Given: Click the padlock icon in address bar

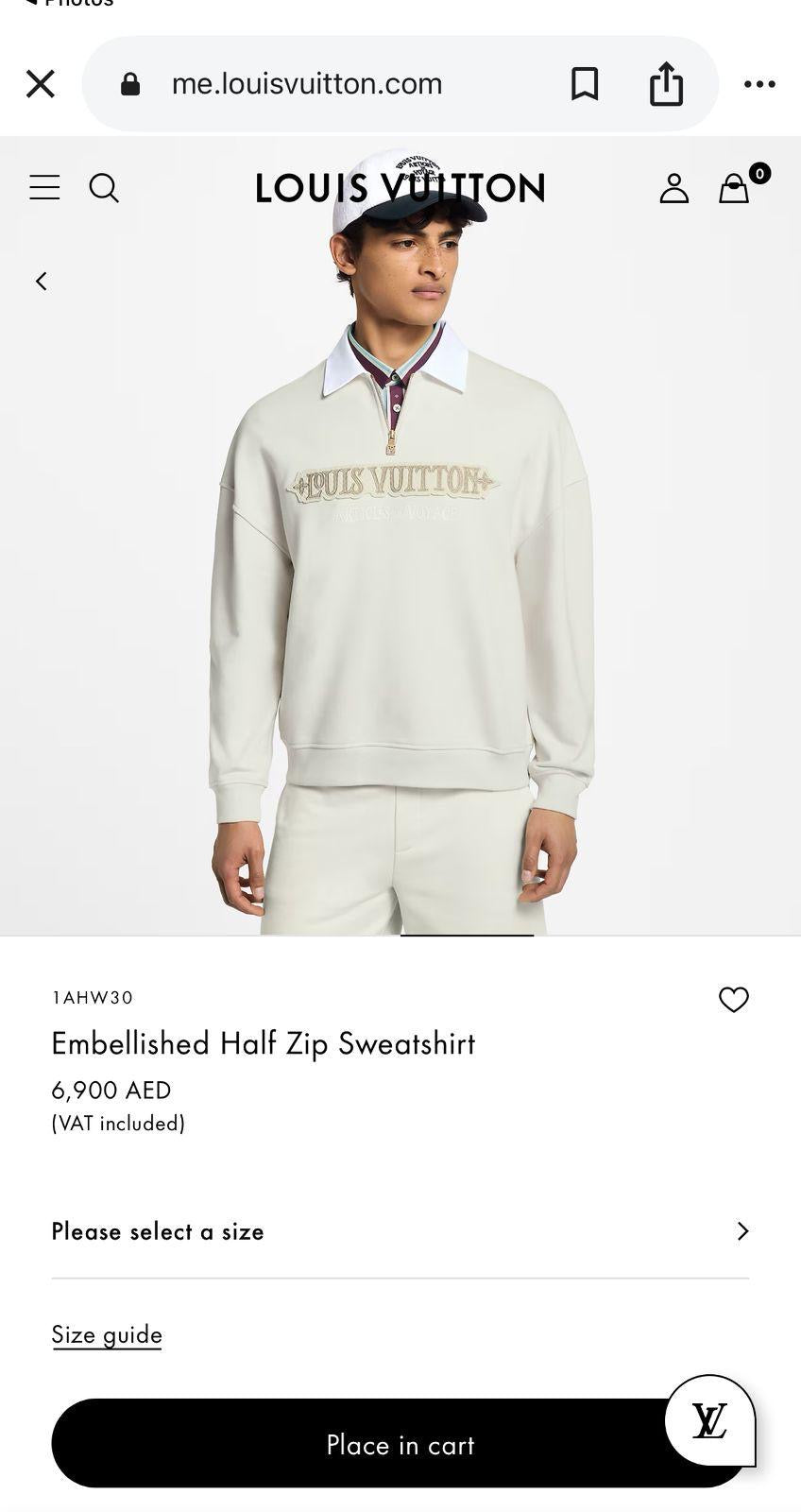Looking at the screenshot, I should pyautogui.click(x=131, y=83).
